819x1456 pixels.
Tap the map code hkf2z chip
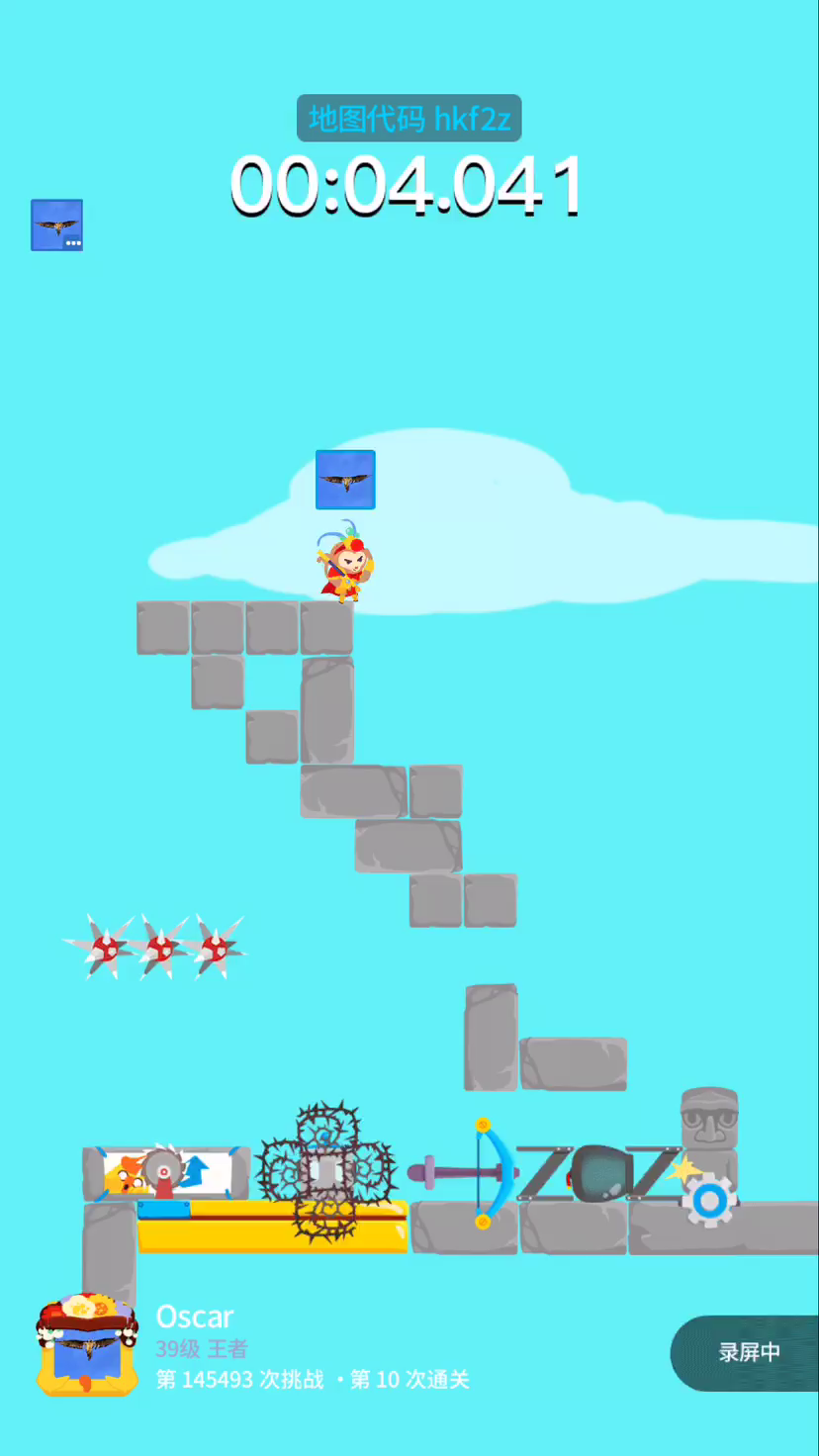[x=409, y=119]
